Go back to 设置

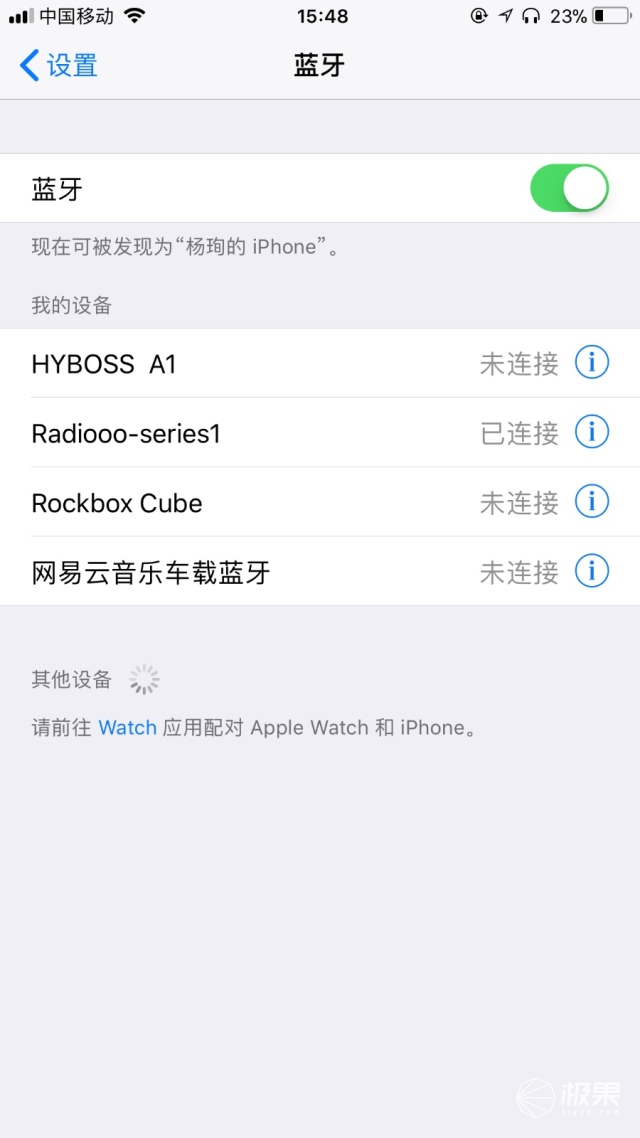click(x=60, y=66)
